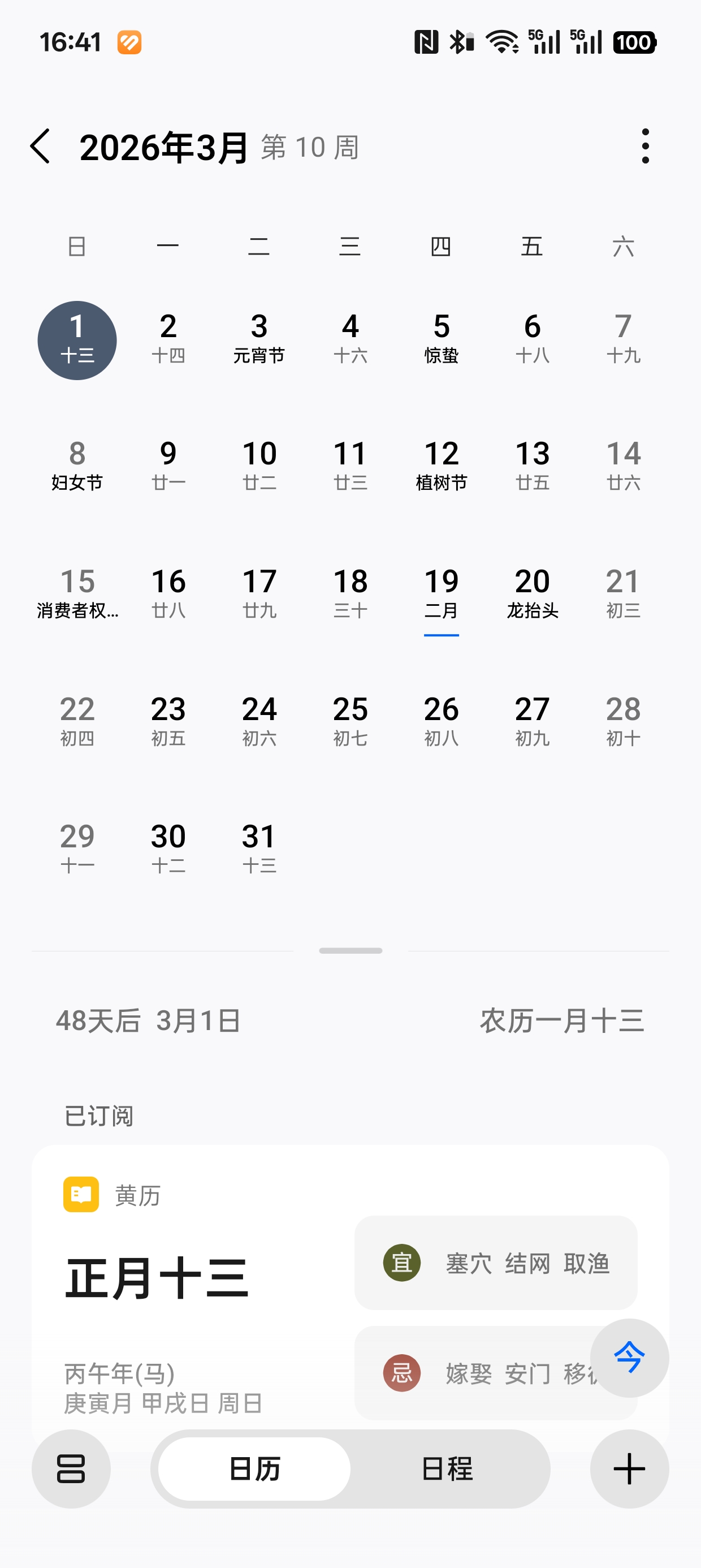Go back using the top-left arrow
Screen dimensions: 701x1568
coord(41,147)
